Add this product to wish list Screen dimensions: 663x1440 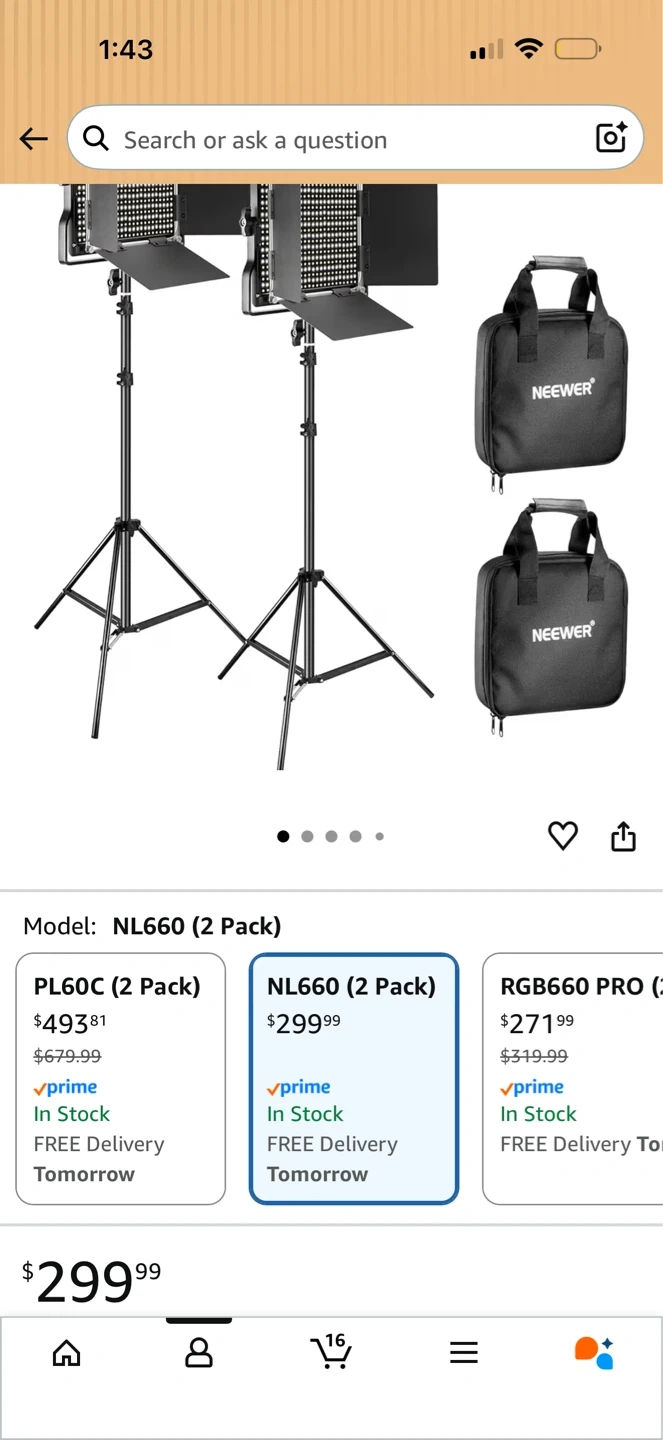point(563,836)
